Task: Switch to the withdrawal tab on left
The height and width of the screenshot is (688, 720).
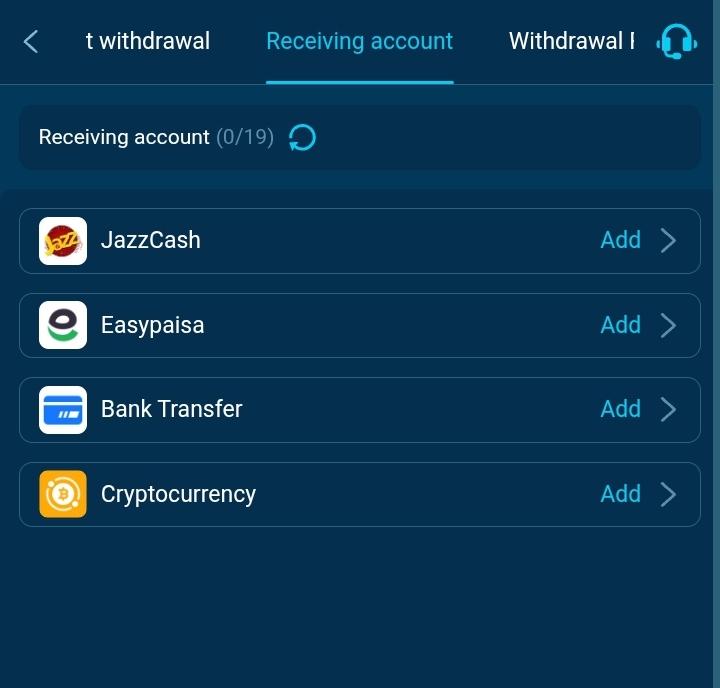Action: tap(147, 41)
